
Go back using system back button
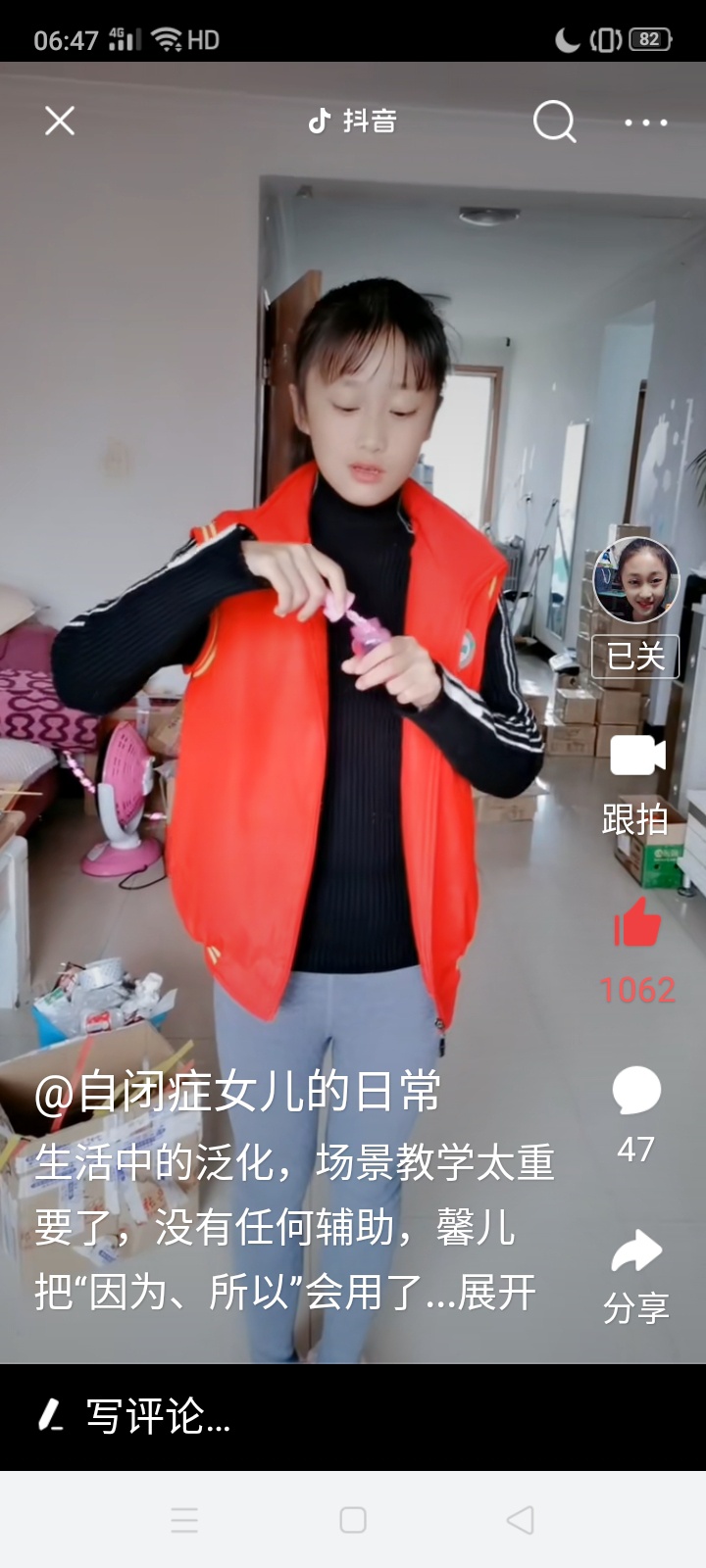pyautogui.click(x=521, y=1520)
